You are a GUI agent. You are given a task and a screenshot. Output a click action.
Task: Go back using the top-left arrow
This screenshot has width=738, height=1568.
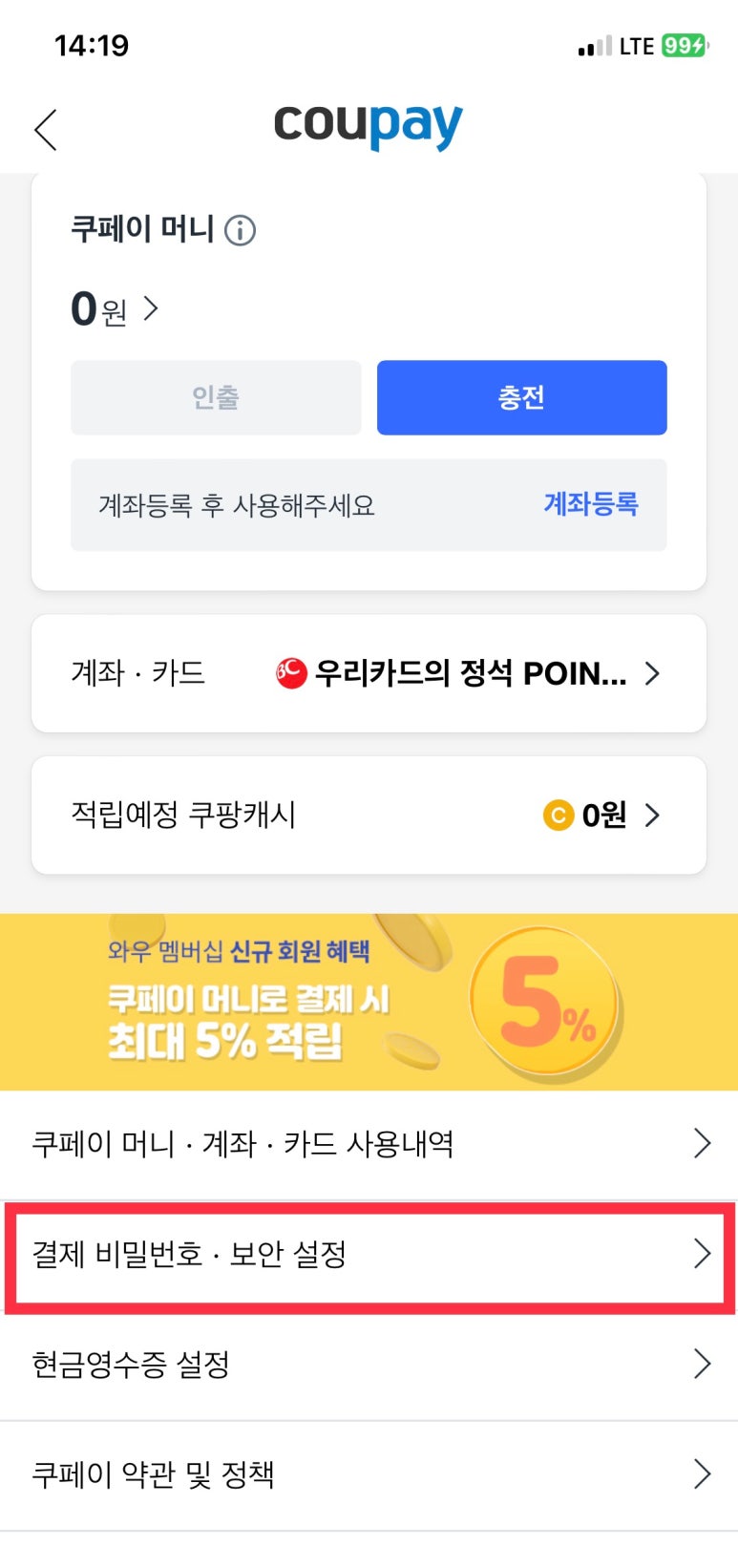coord(46,130)
